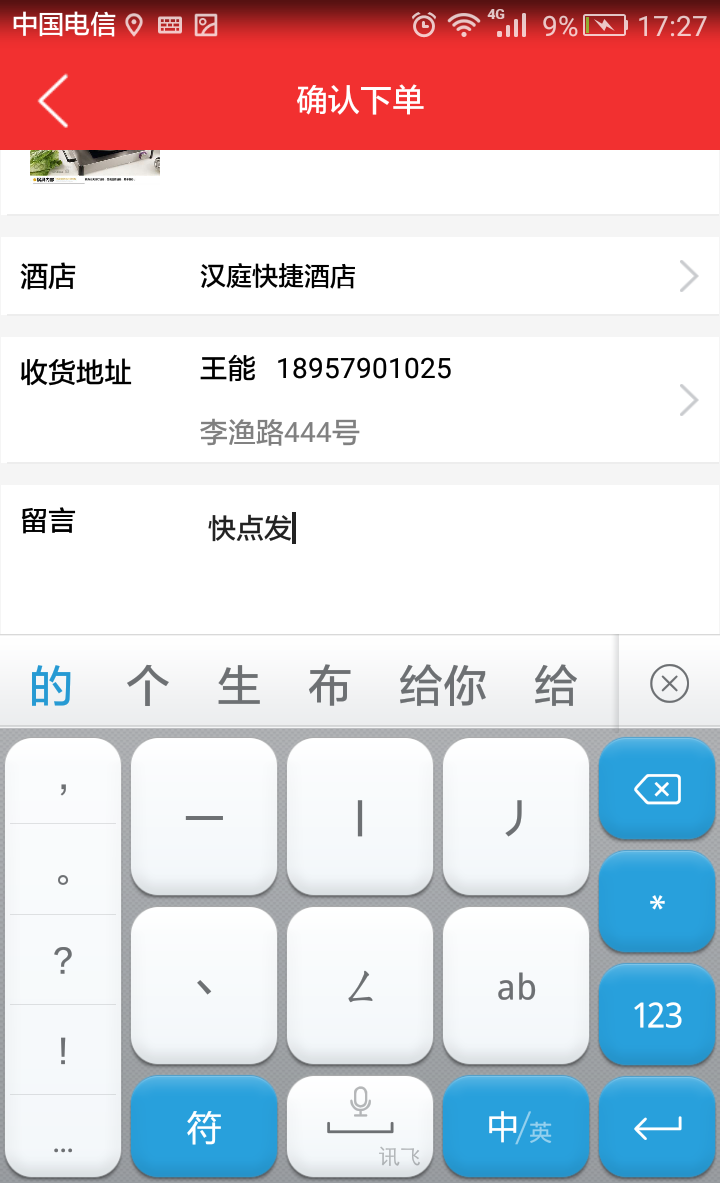720x1183 pixels.
Task: Open the 符 symbols keyboard
Action: tap(204, 1128)
